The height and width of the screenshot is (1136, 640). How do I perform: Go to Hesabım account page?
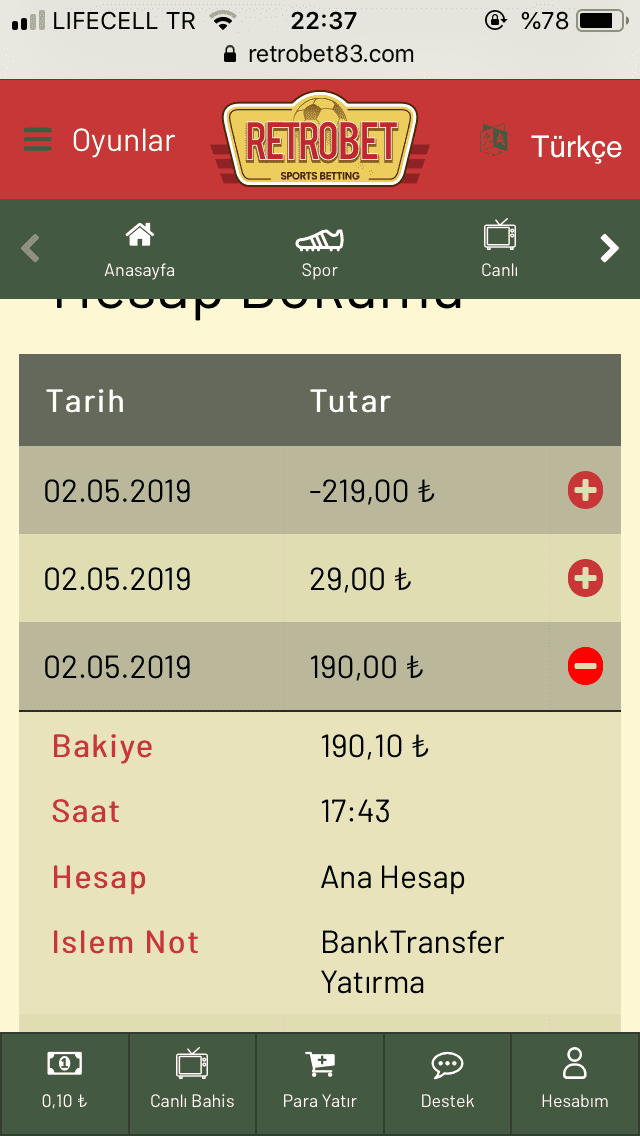click(575, 1083)
